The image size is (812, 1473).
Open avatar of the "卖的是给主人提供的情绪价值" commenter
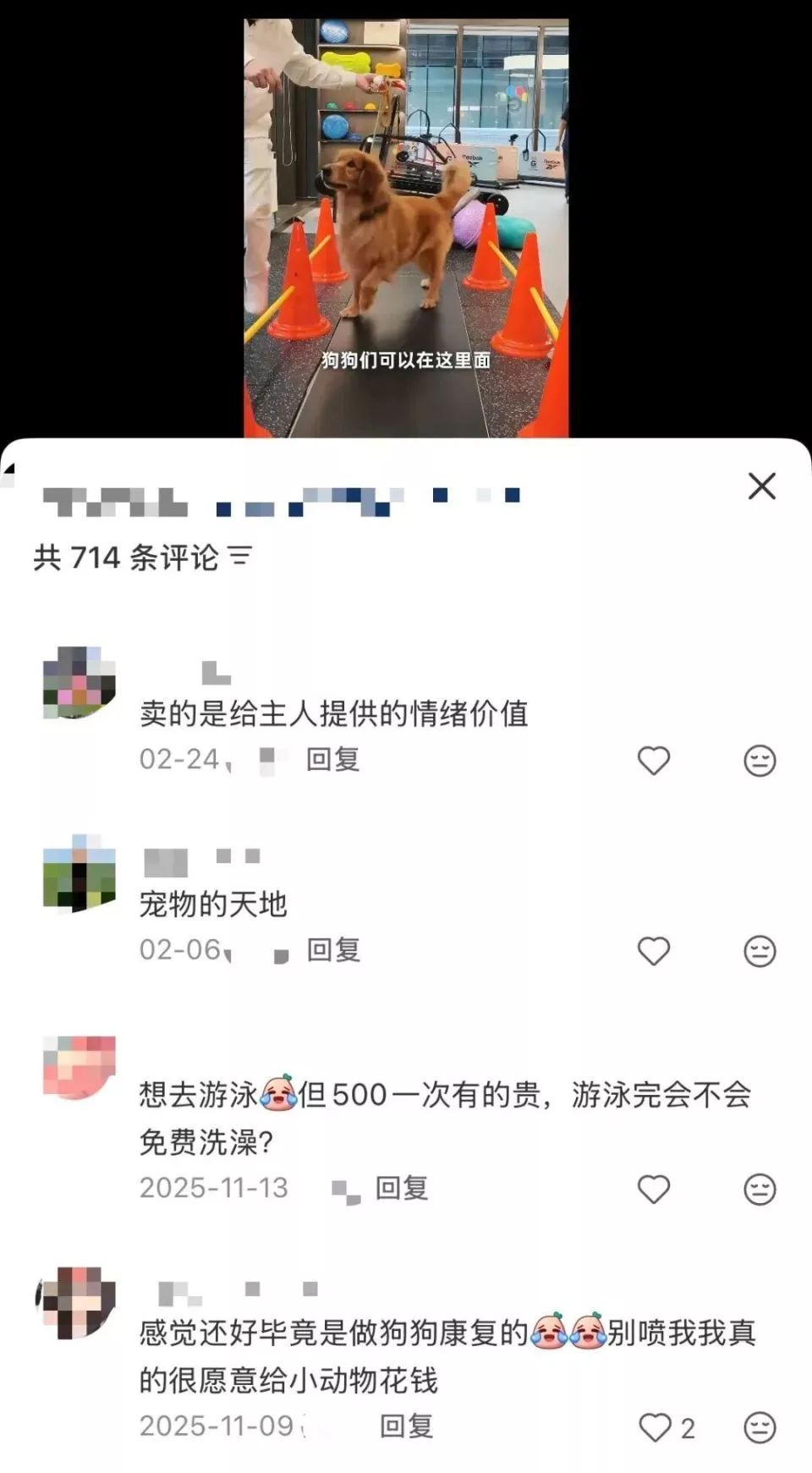point(80,683)
